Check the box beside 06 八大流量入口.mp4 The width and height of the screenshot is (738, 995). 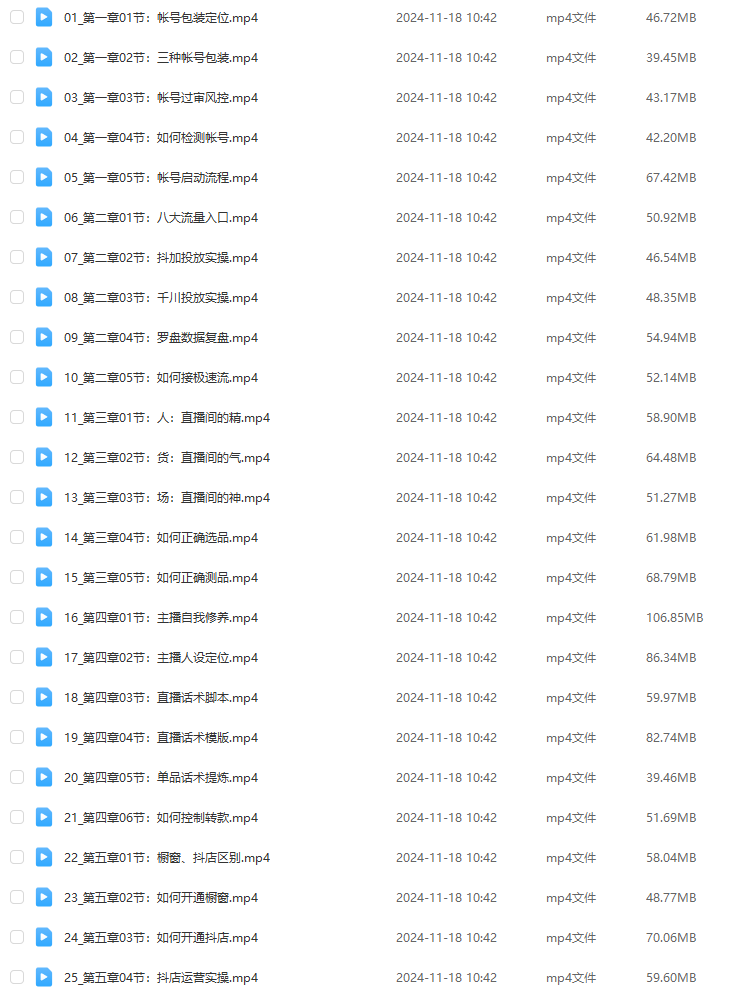click(17, 217)
